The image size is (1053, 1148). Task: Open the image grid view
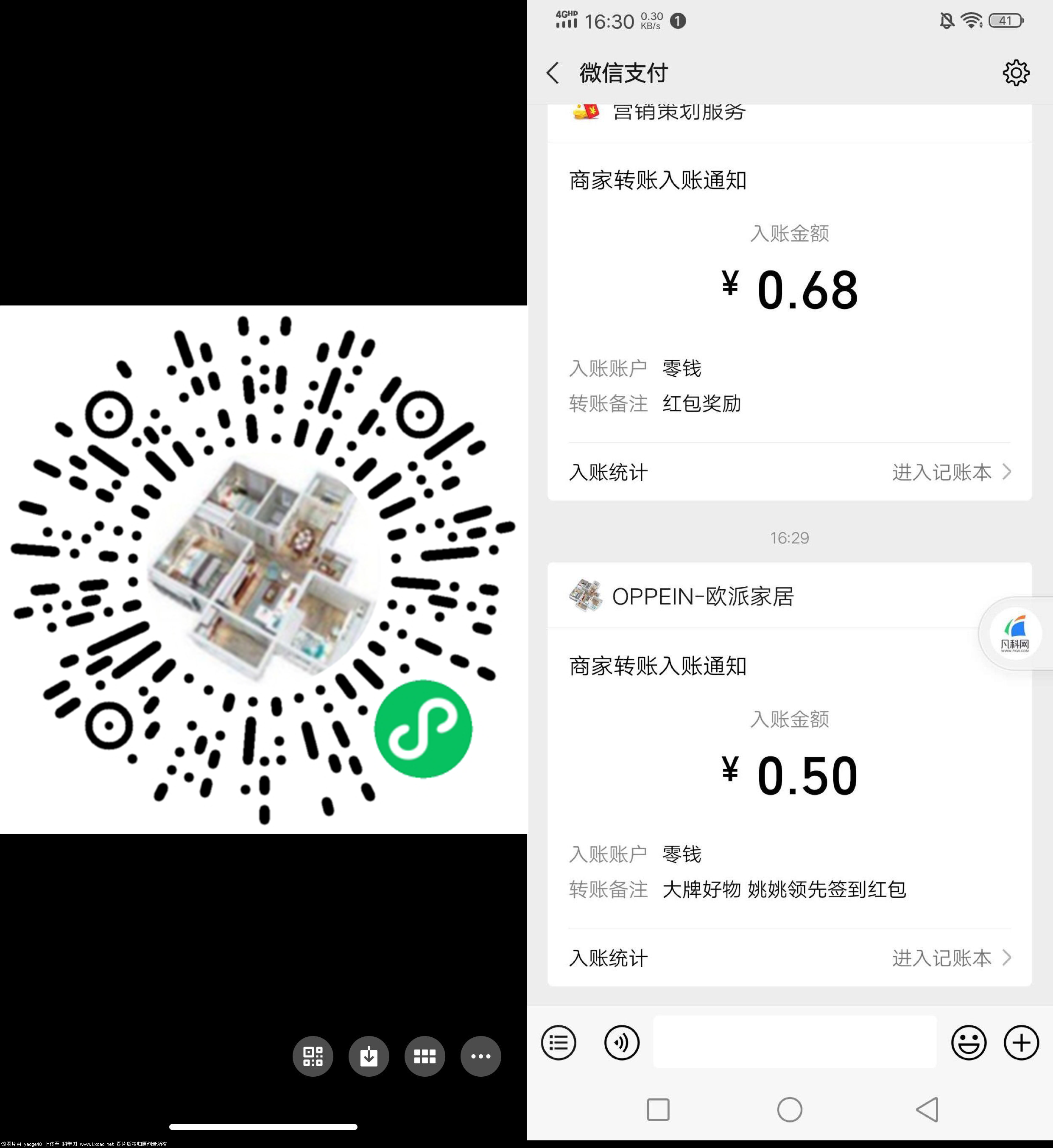pos(425,1056)
